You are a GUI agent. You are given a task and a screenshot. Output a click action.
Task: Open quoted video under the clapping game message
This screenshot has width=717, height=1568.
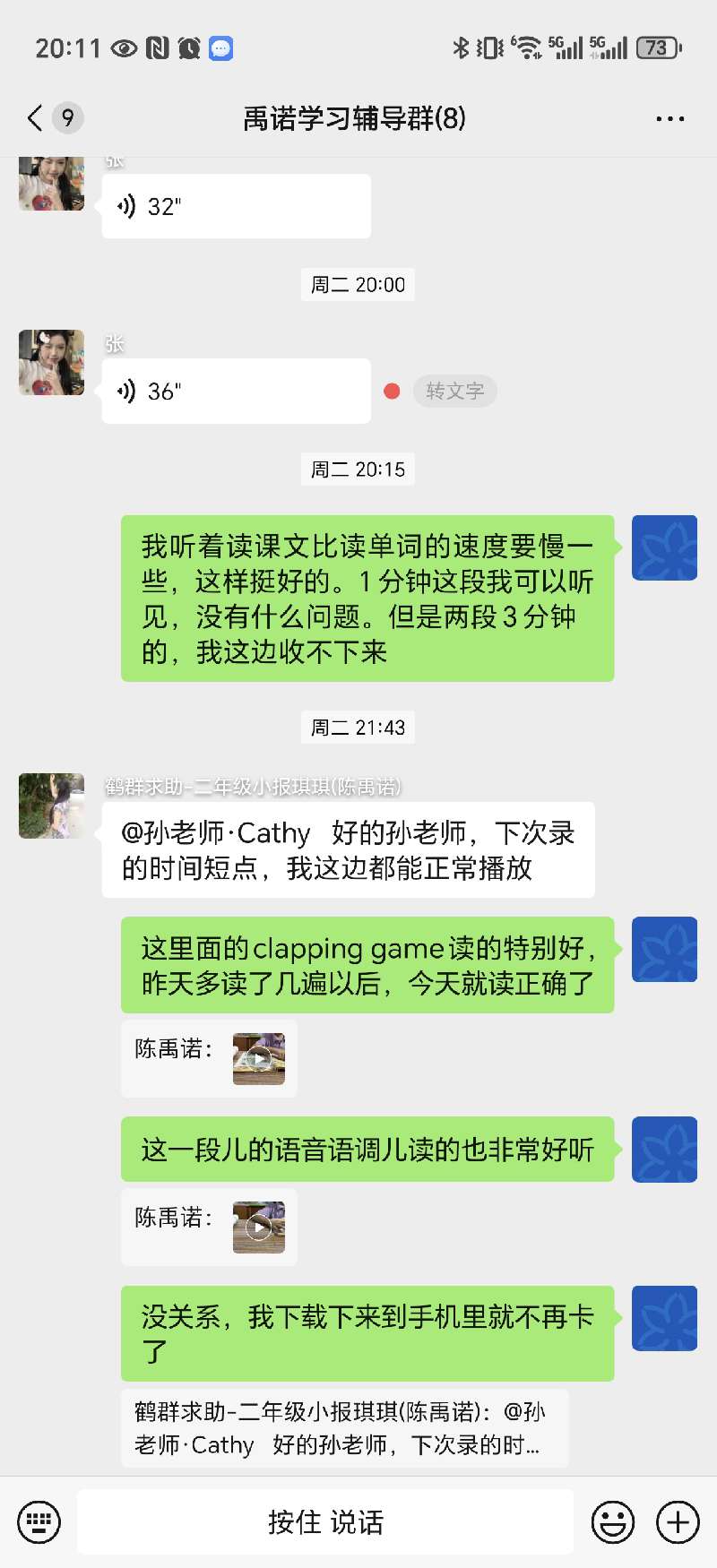tap(258, 1059)
